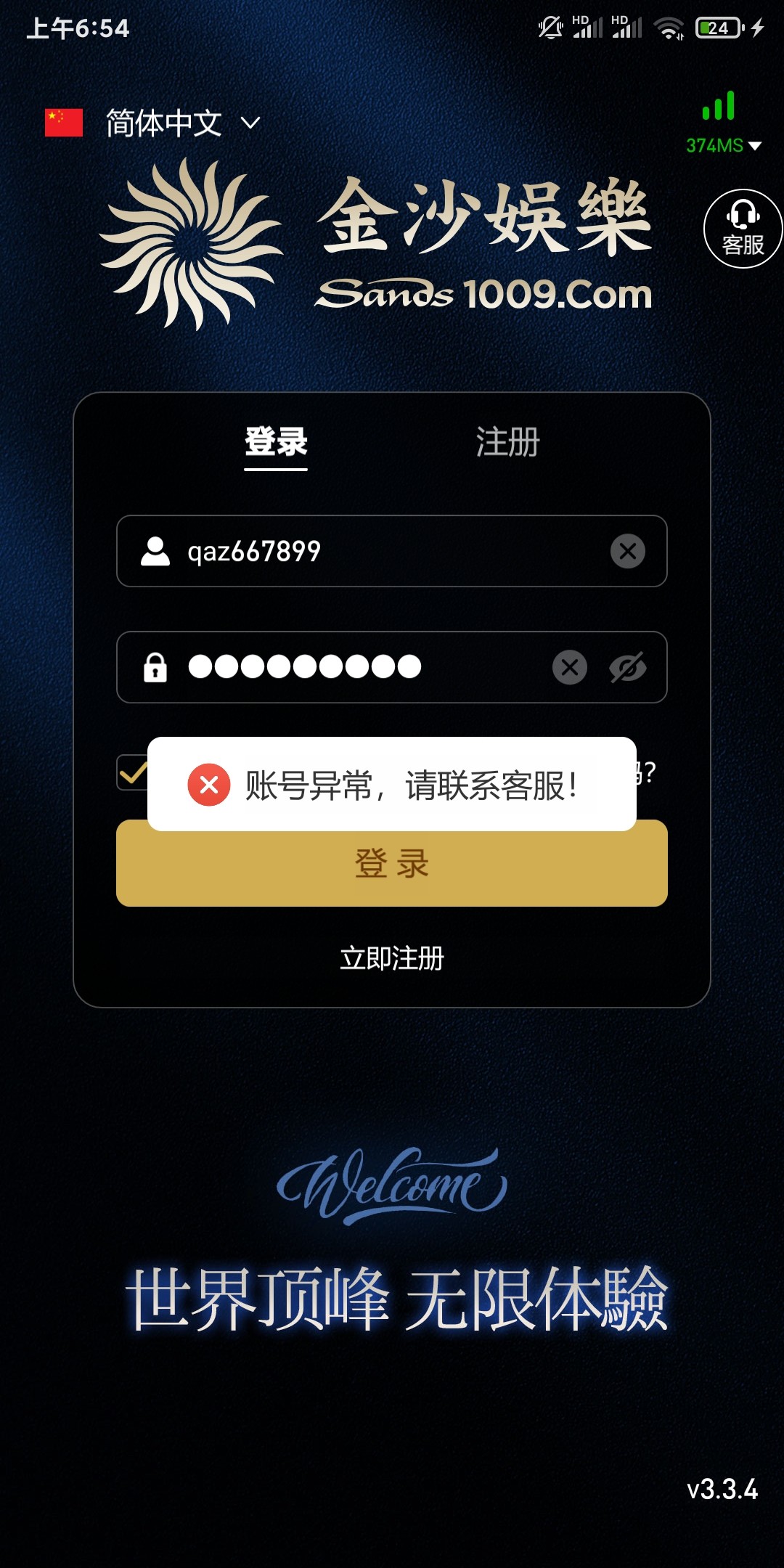The image size is (784, 1568).
Task: Show the hidden password
Action: tap(628, 667)
